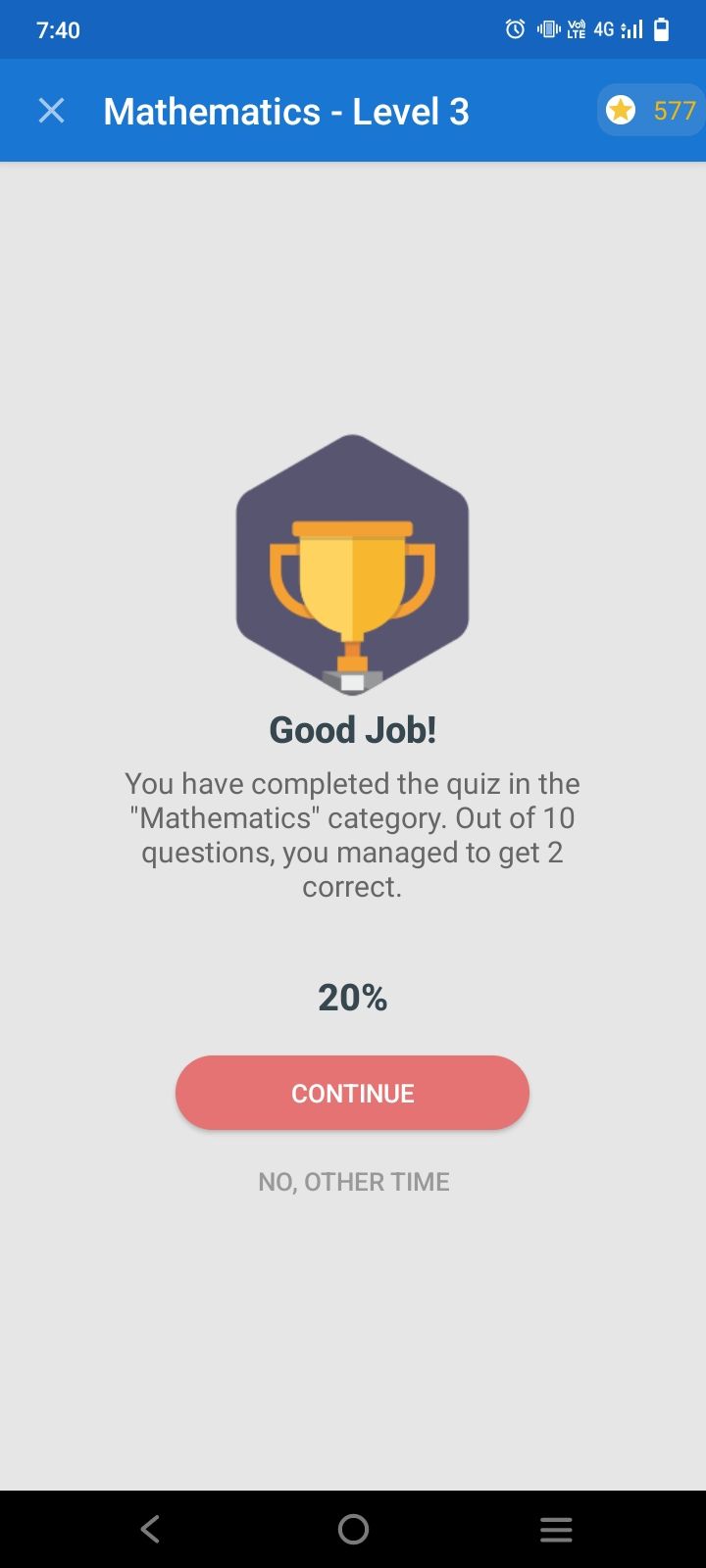Choose No, Other Time
706x1568 pixels.
tap(353, 1181)
